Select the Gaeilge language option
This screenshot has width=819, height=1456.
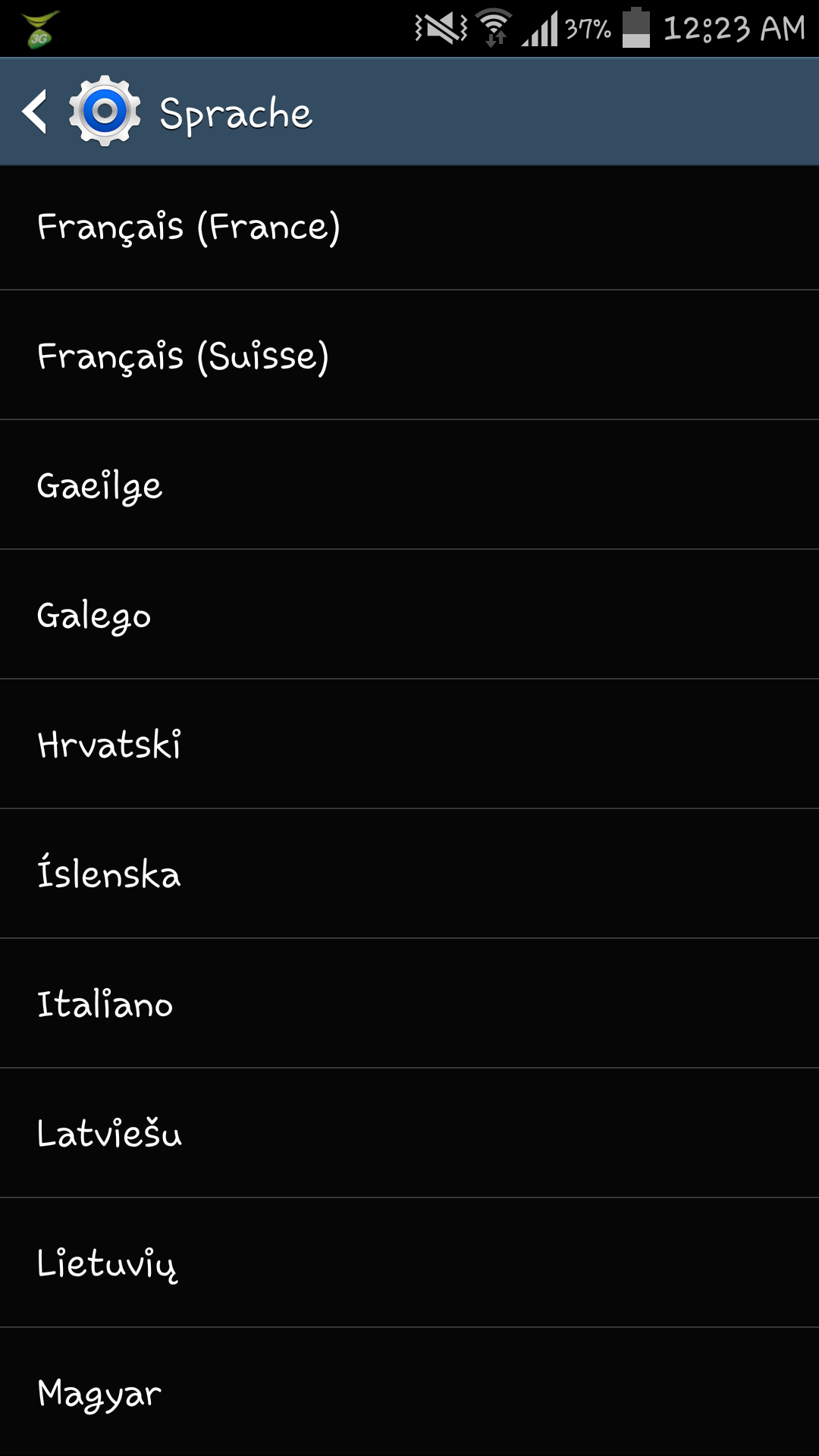click(409, 485)
